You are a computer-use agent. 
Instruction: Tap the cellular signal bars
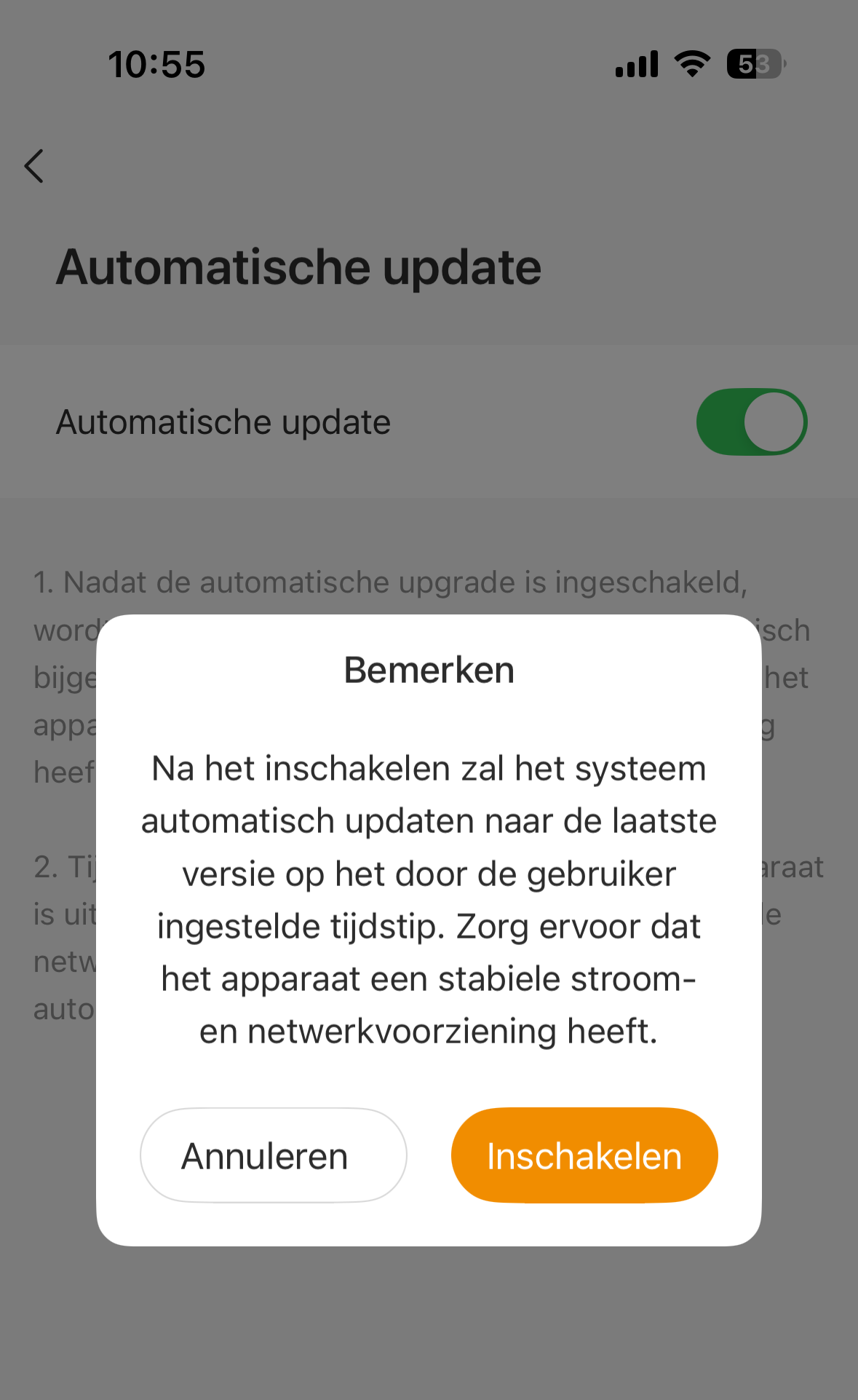point(635,64)
